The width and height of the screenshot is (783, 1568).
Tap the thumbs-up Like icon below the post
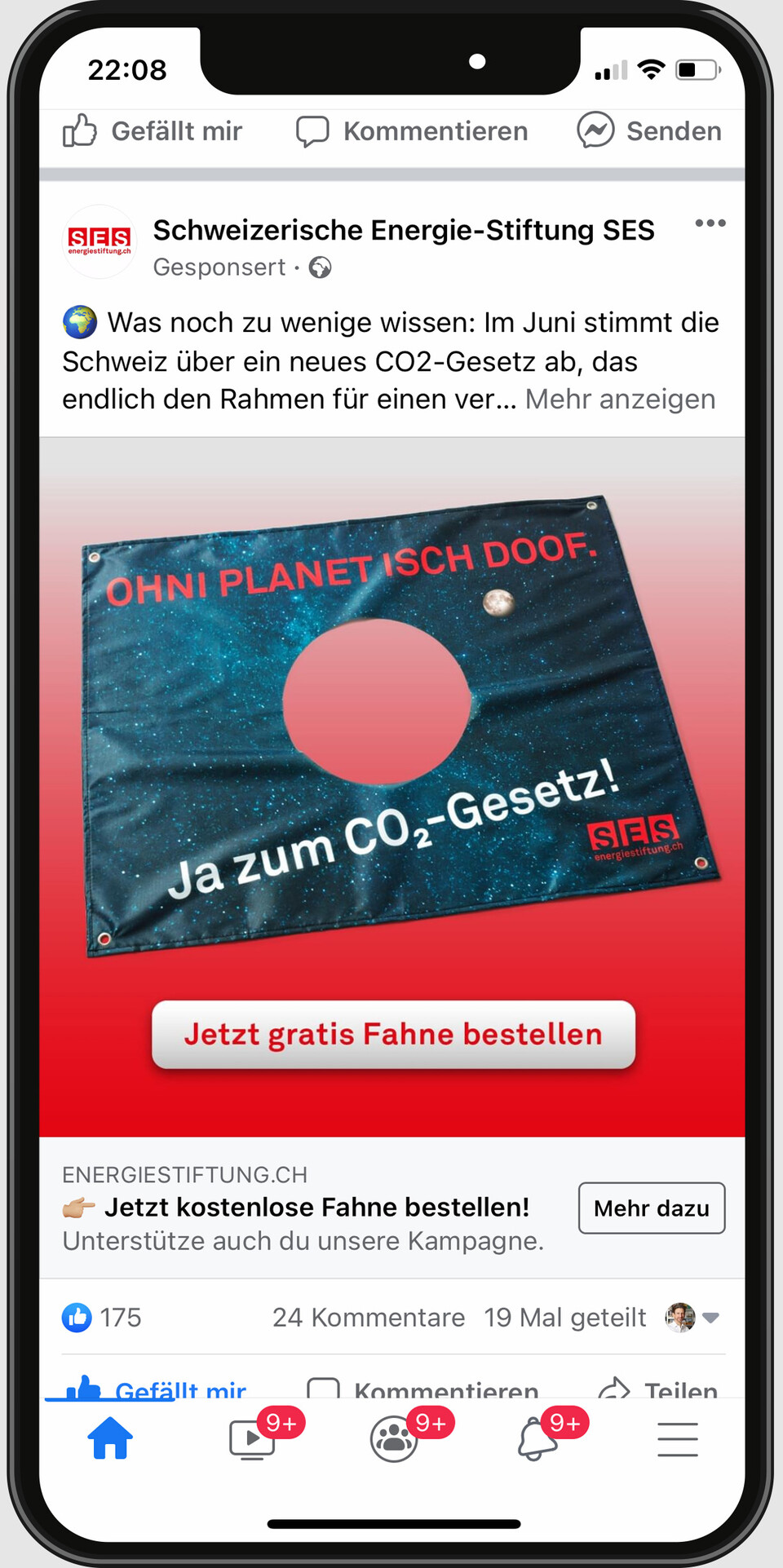point(88,1386)
